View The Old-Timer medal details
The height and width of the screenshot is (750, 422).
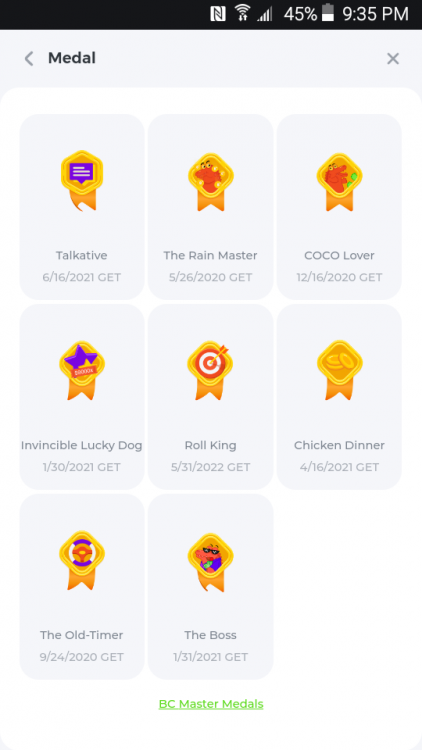(x=82, y=586)
